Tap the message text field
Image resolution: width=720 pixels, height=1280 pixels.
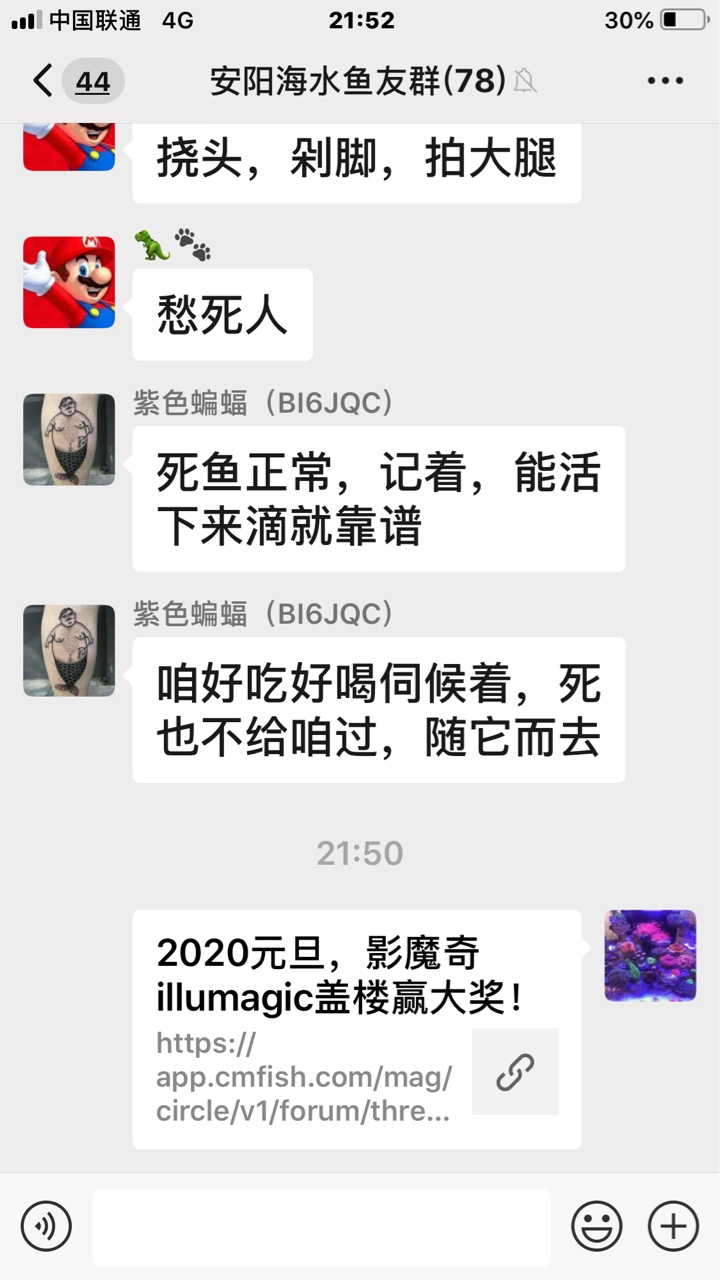321,1227
